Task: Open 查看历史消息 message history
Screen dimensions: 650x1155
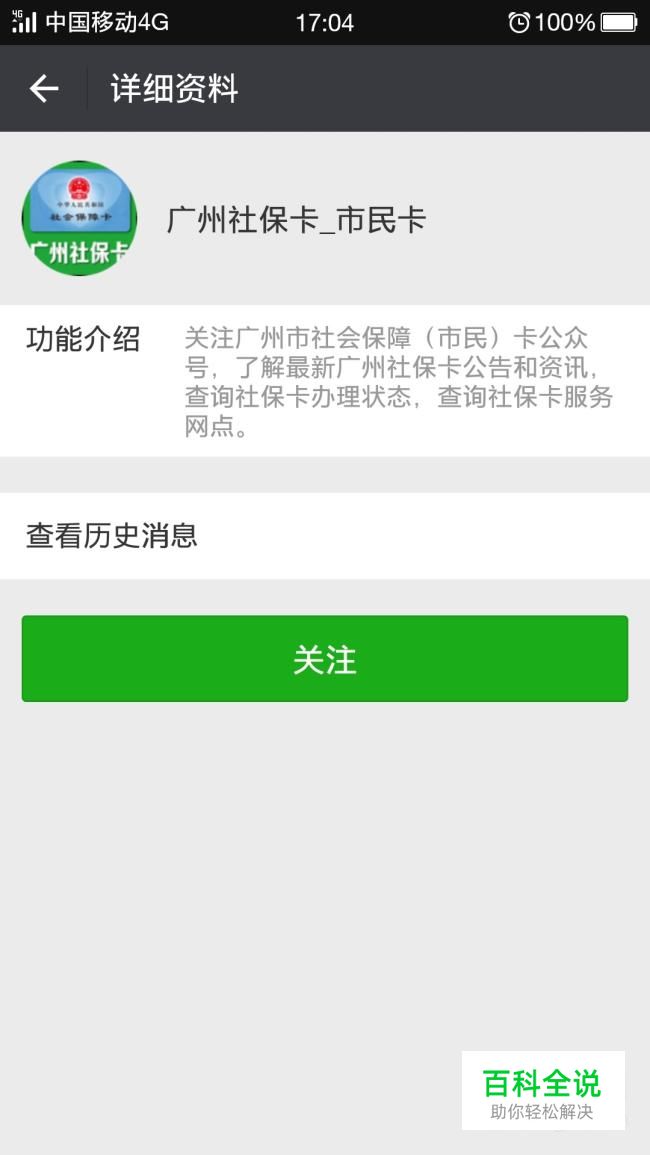Action: point(325,536)
